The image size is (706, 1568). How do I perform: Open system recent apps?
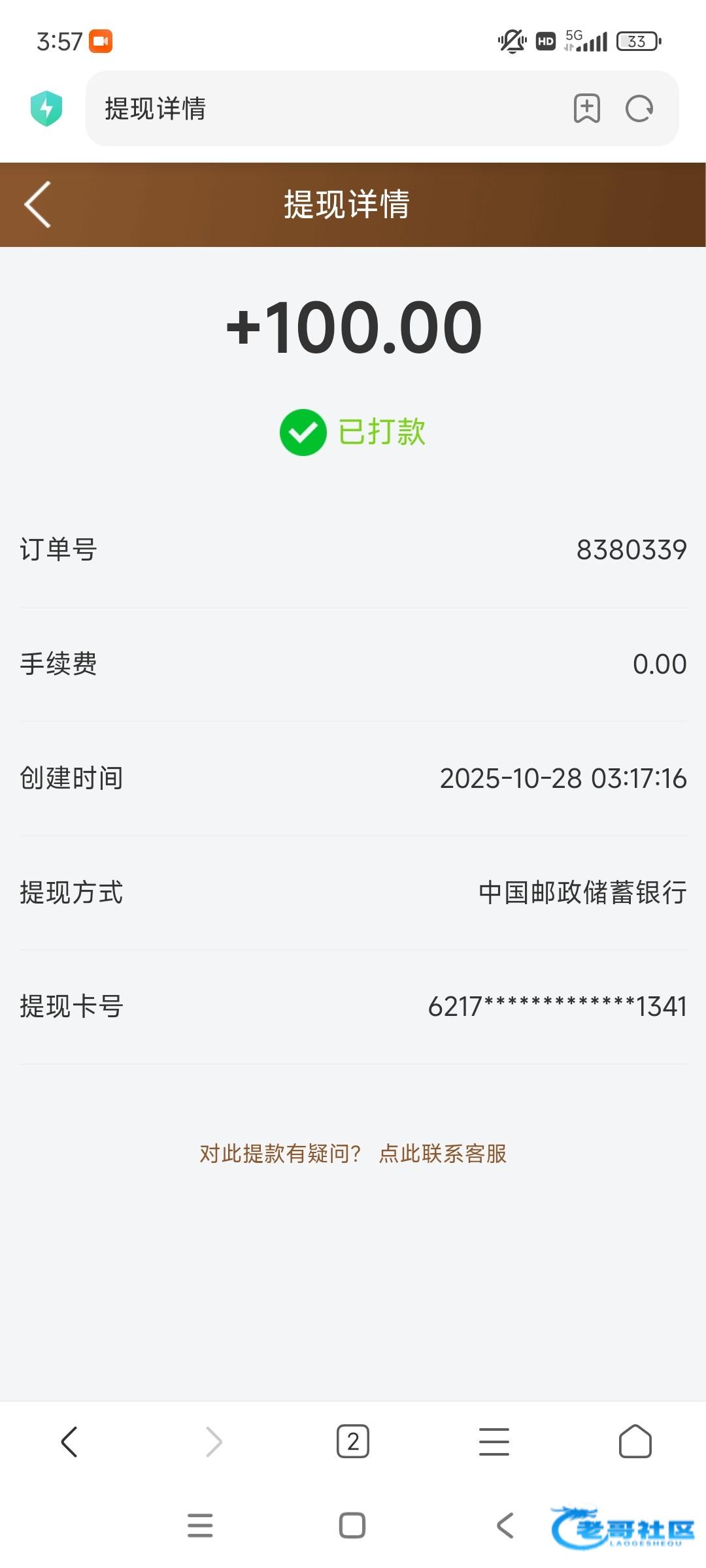coord(200,1525)
